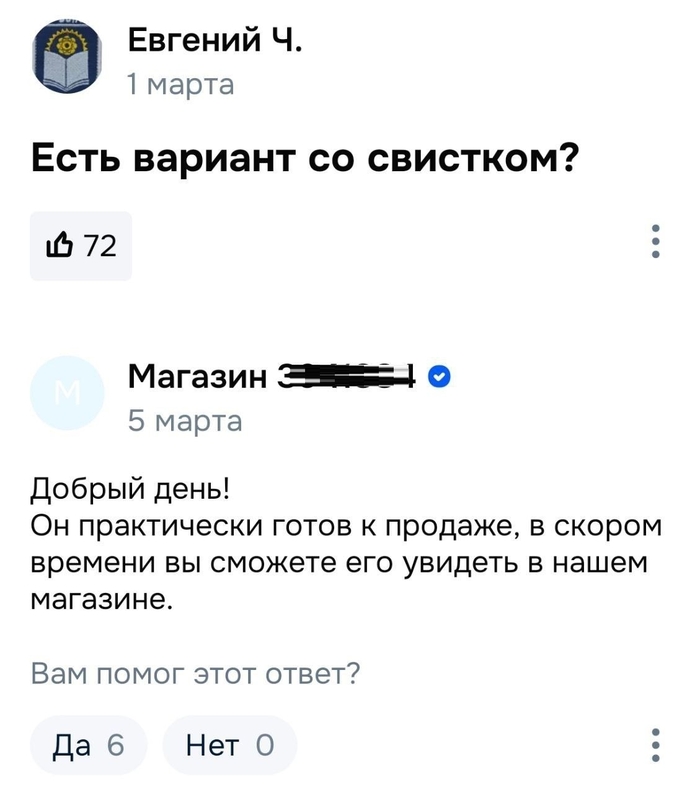Open overflow menu for the Магазин answer
Image resolution: width=700 pixels, height=794 pixels.
655,745
